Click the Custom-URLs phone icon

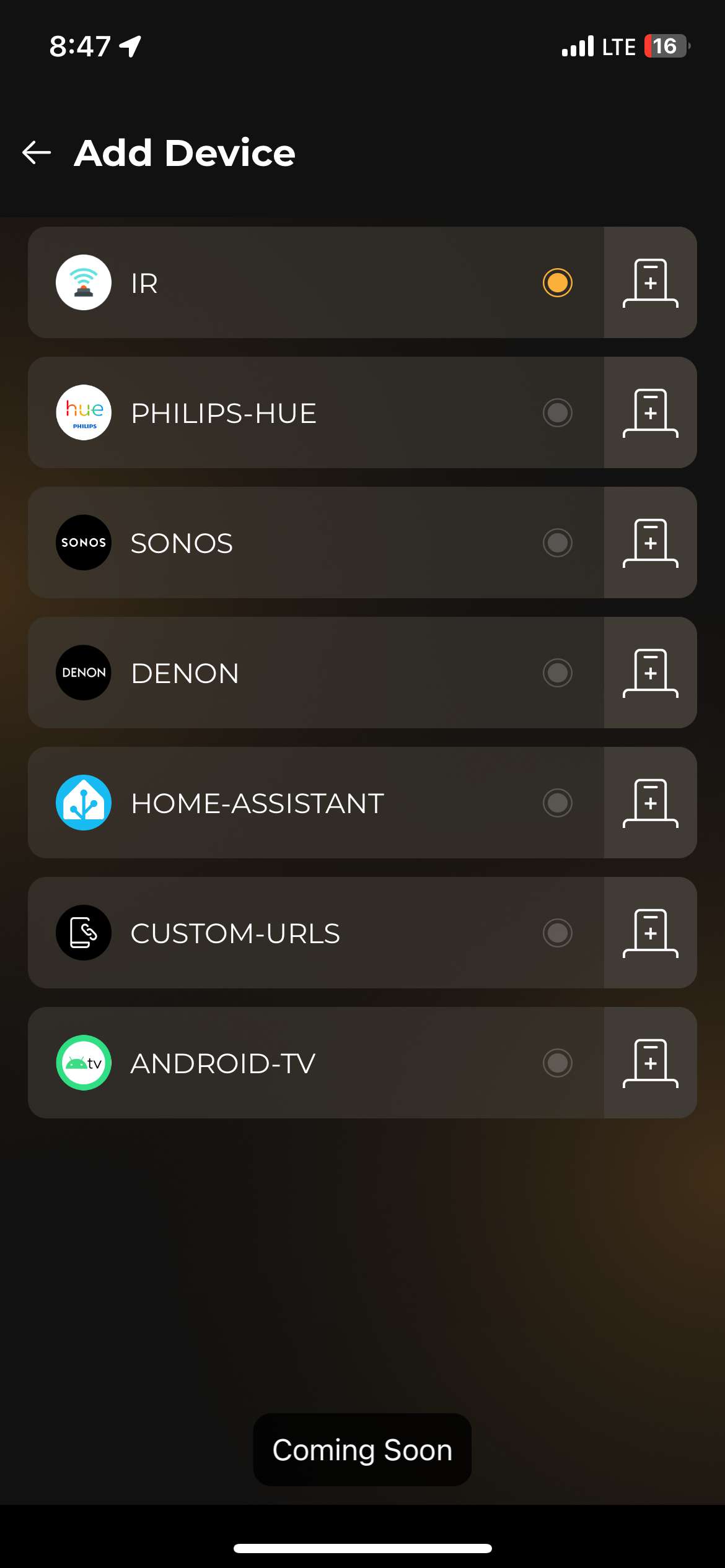tap(83, 933)
